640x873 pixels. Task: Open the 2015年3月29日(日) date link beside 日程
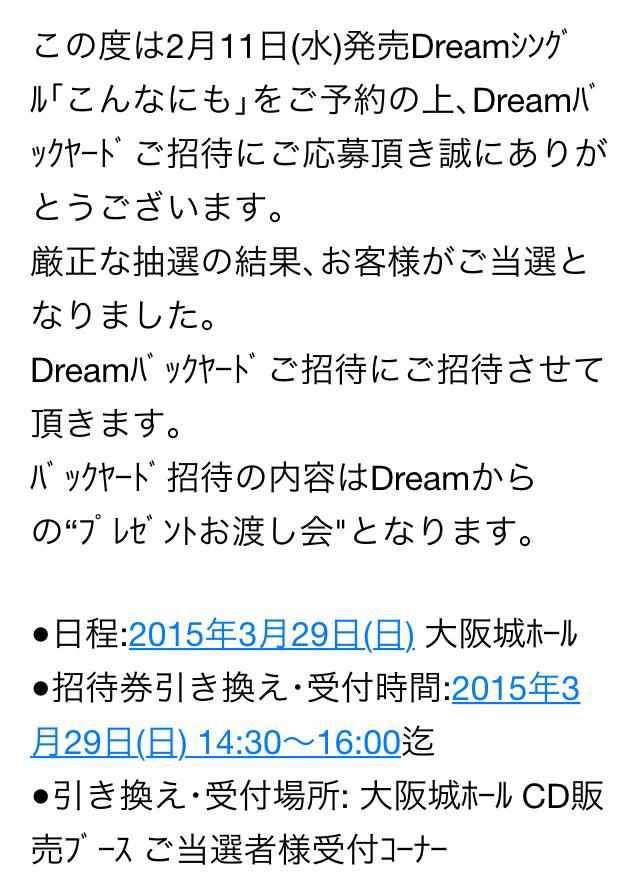[271, 634]
